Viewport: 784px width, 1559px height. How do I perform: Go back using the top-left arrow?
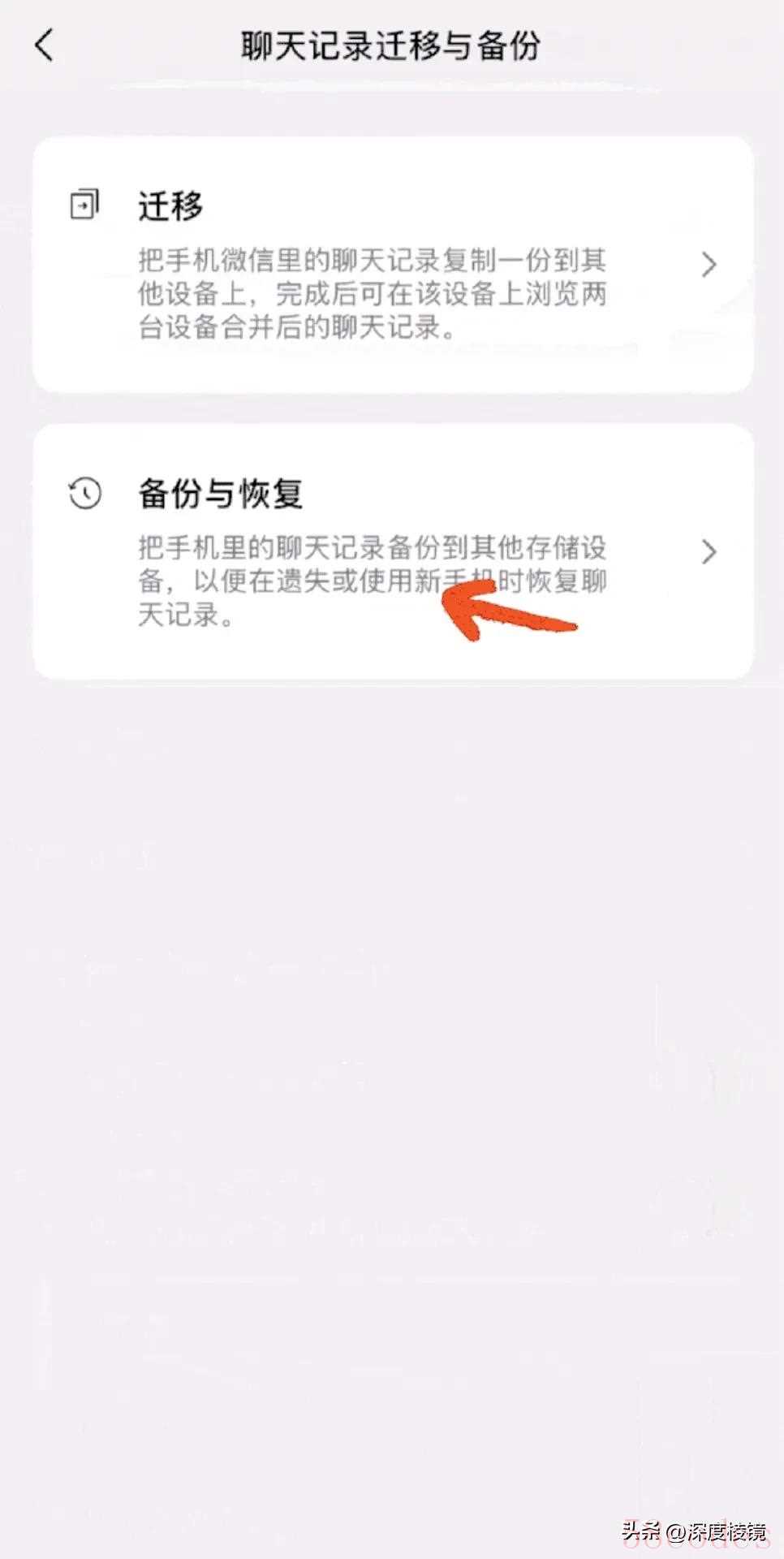(45, 45)
